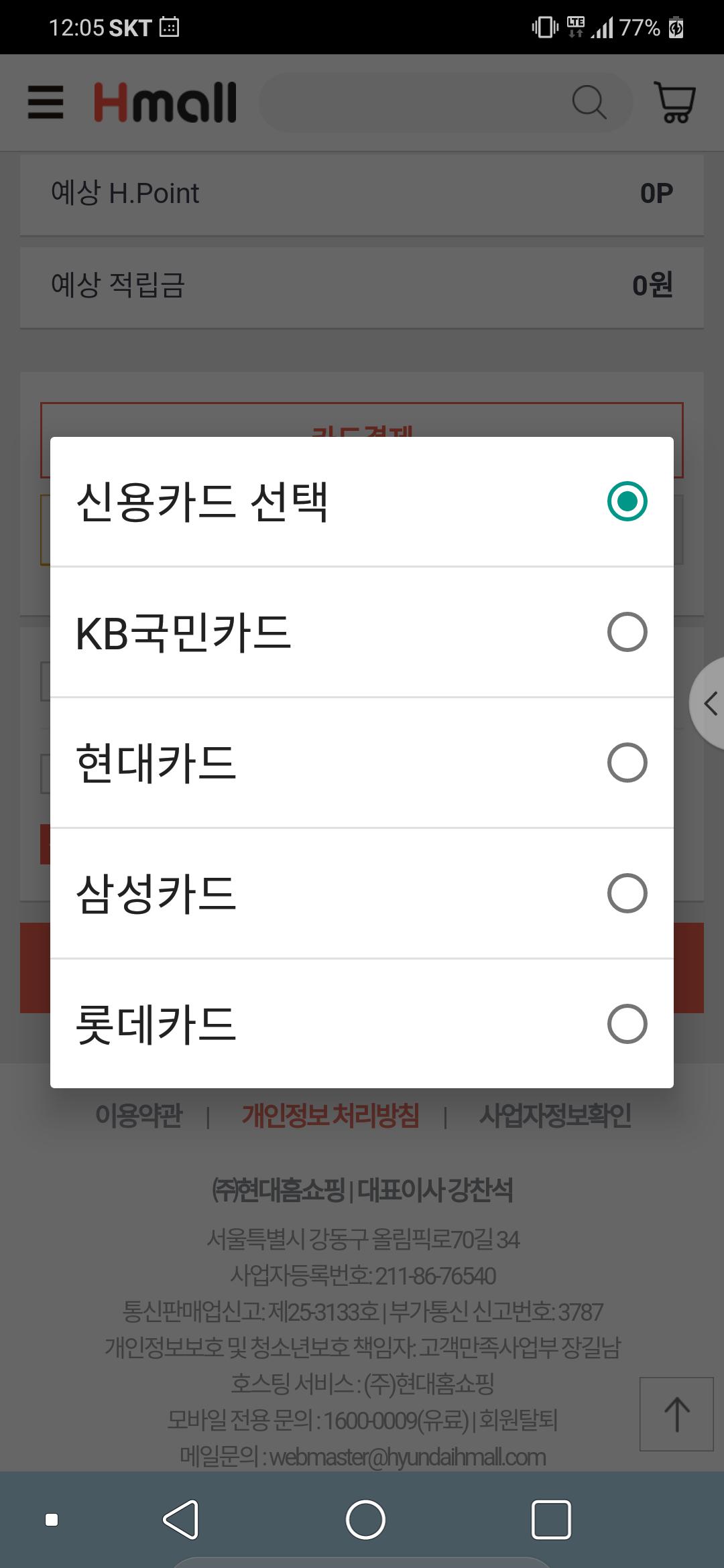Tap the Android back button
The width and height of the screenshot is (724, 1568).
pos(181,1519)
